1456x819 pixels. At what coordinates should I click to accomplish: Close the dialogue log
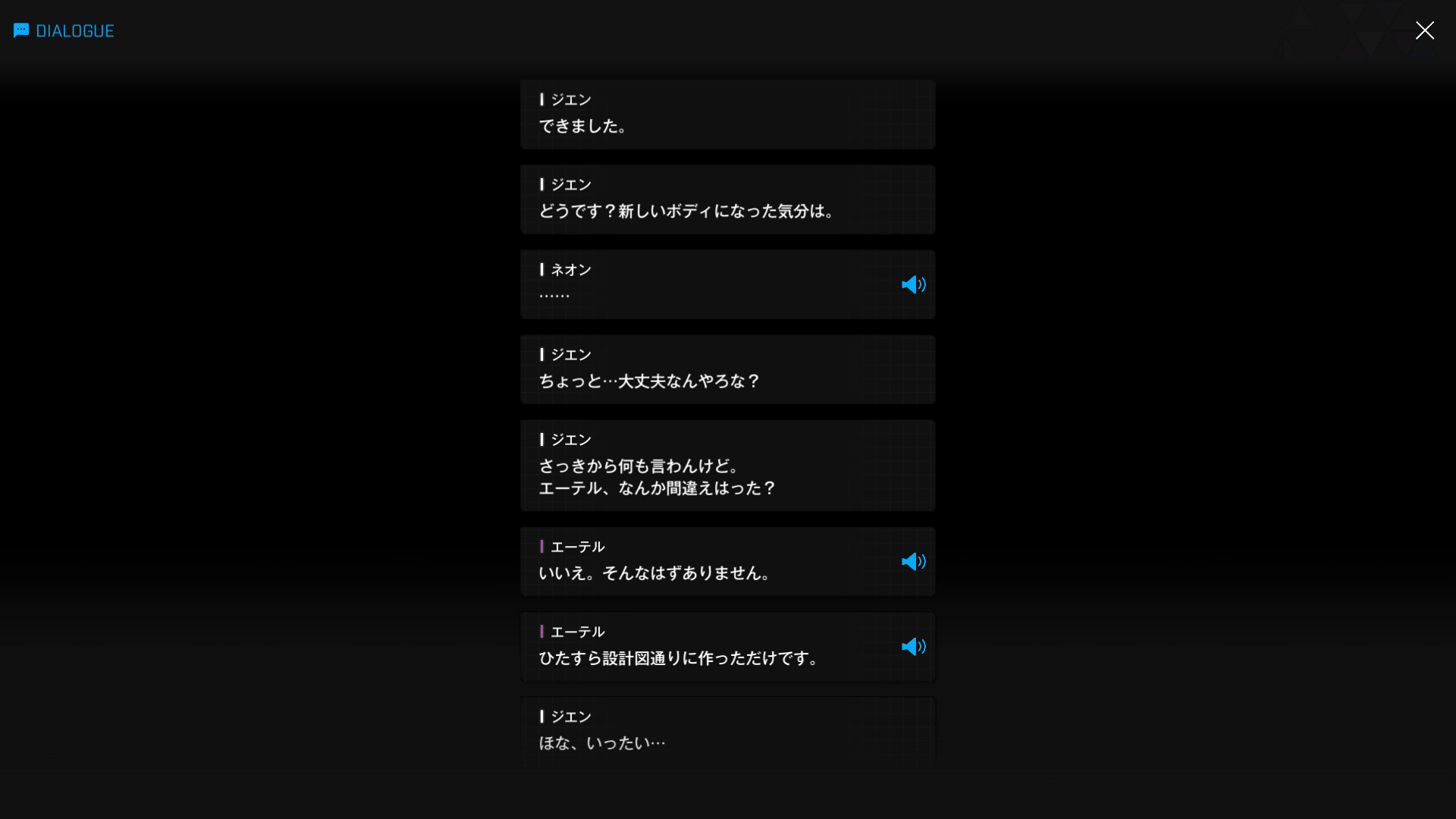click(x=1424, y=30)
